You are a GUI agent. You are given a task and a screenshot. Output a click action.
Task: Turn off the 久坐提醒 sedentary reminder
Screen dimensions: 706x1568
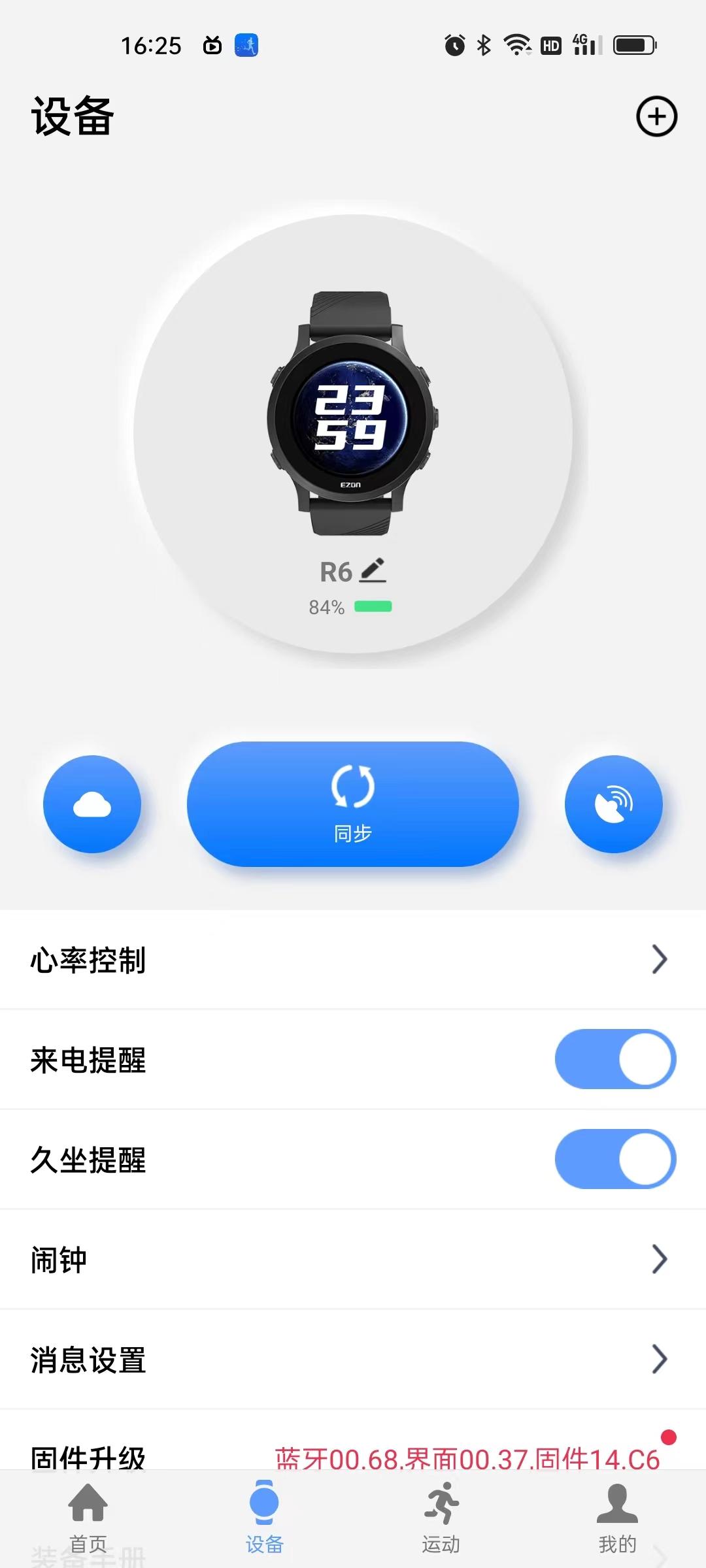pos(614,1159)
